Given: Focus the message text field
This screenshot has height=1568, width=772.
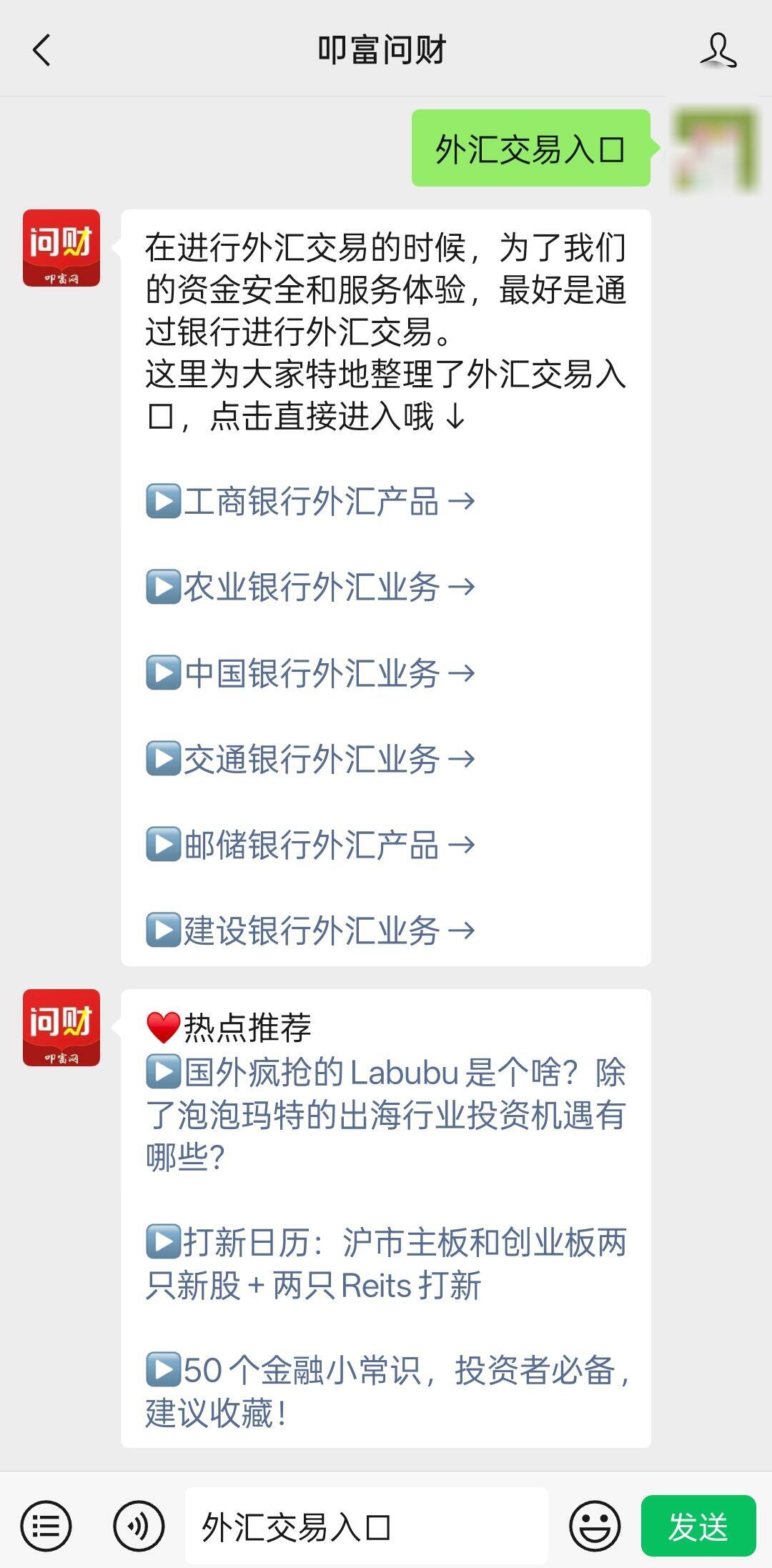Looking at the screenshot, I should coord(367,1527).
